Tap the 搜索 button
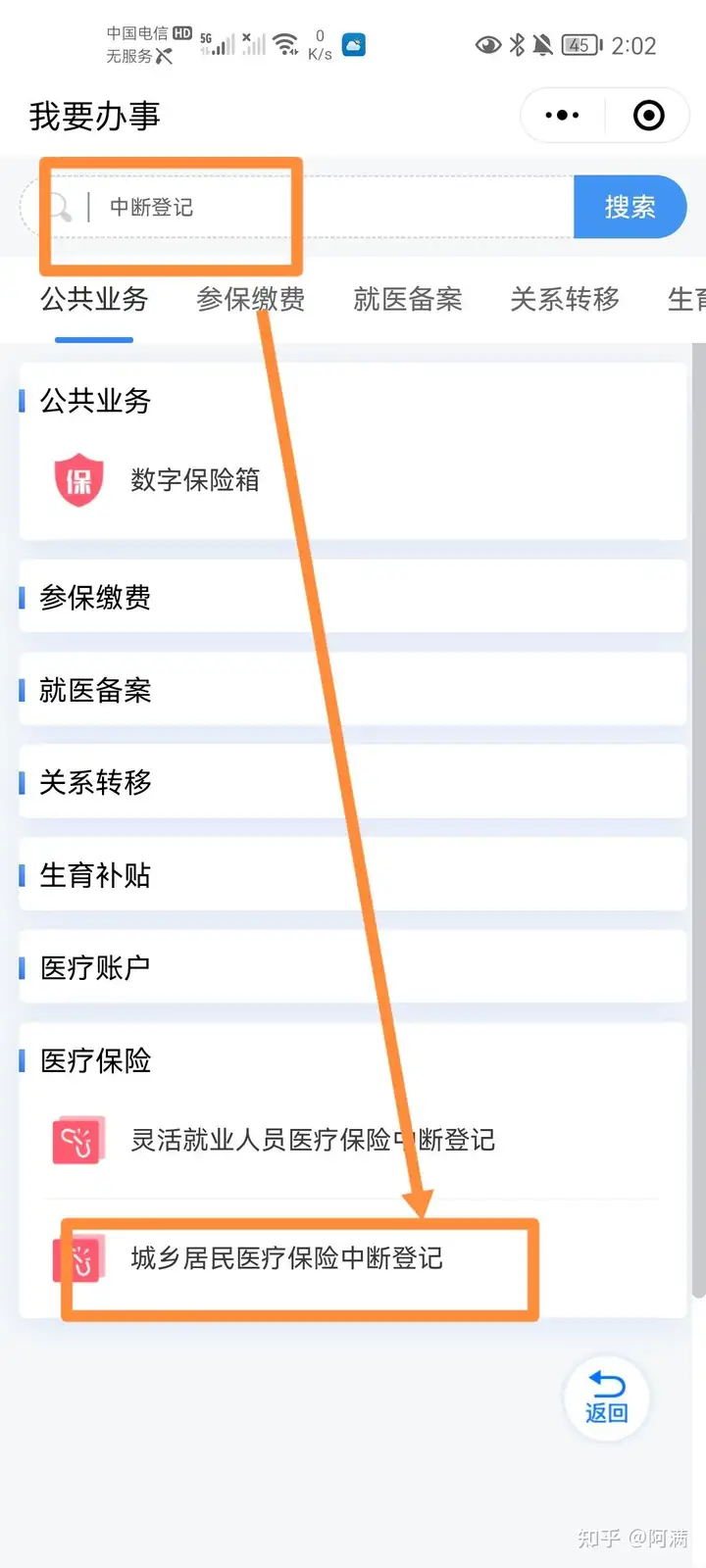 (630, 207)
